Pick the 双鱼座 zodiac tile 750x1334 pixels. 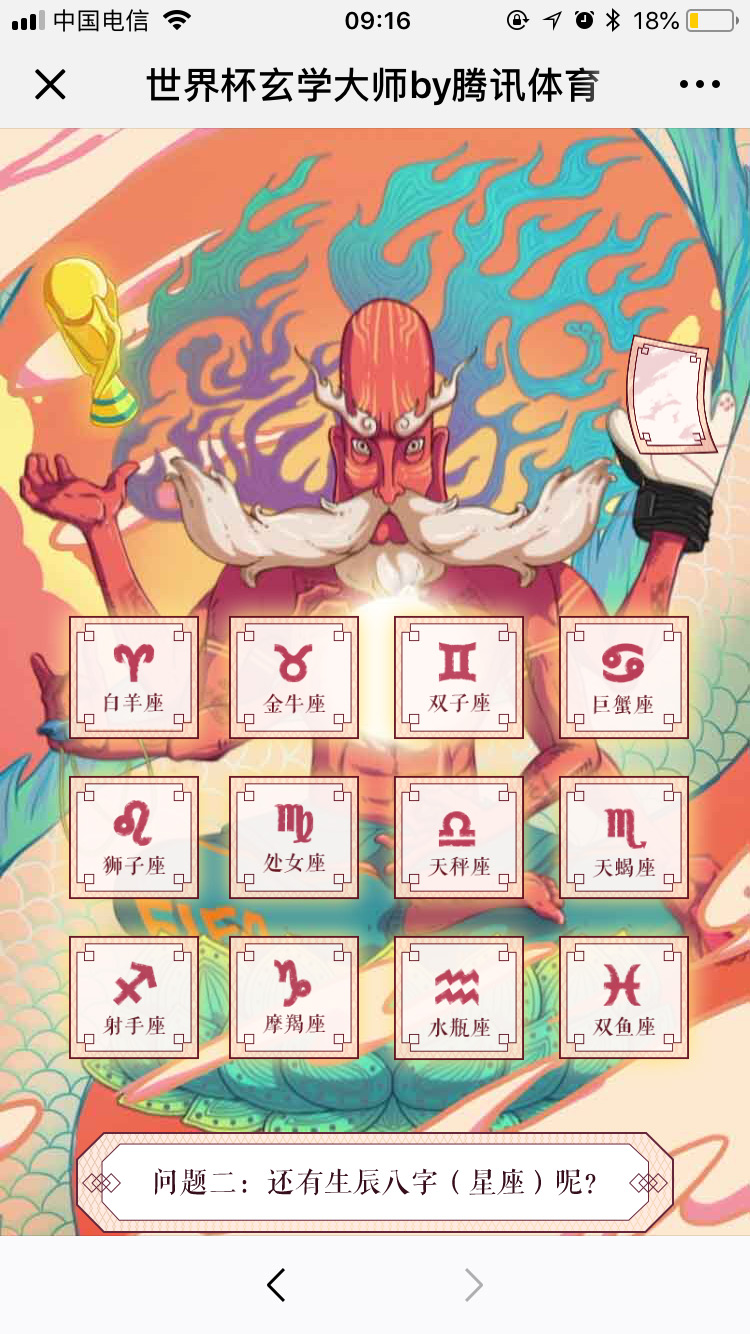click(x=624, y=997)
